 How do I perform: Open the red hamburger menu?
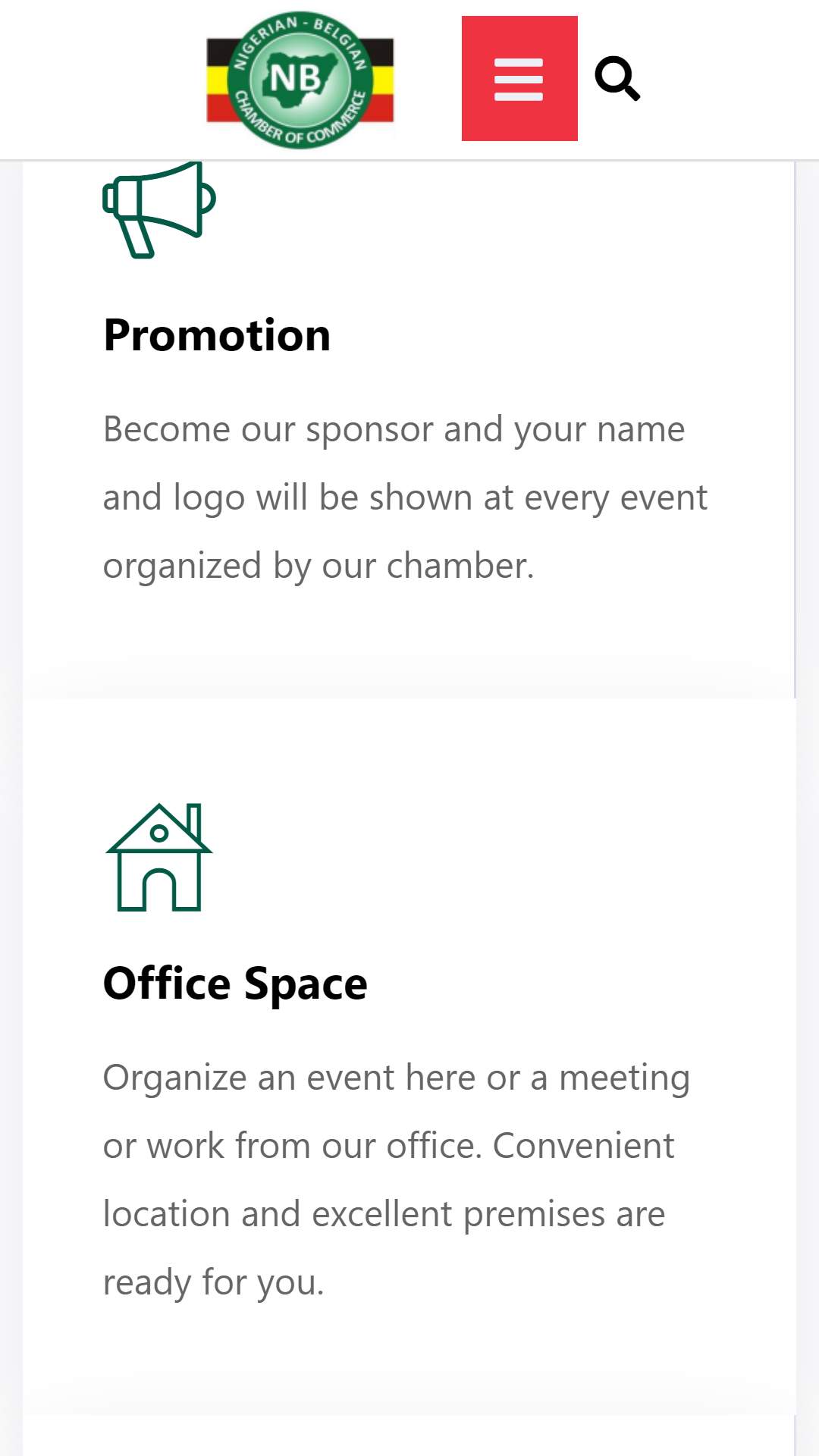519,78
